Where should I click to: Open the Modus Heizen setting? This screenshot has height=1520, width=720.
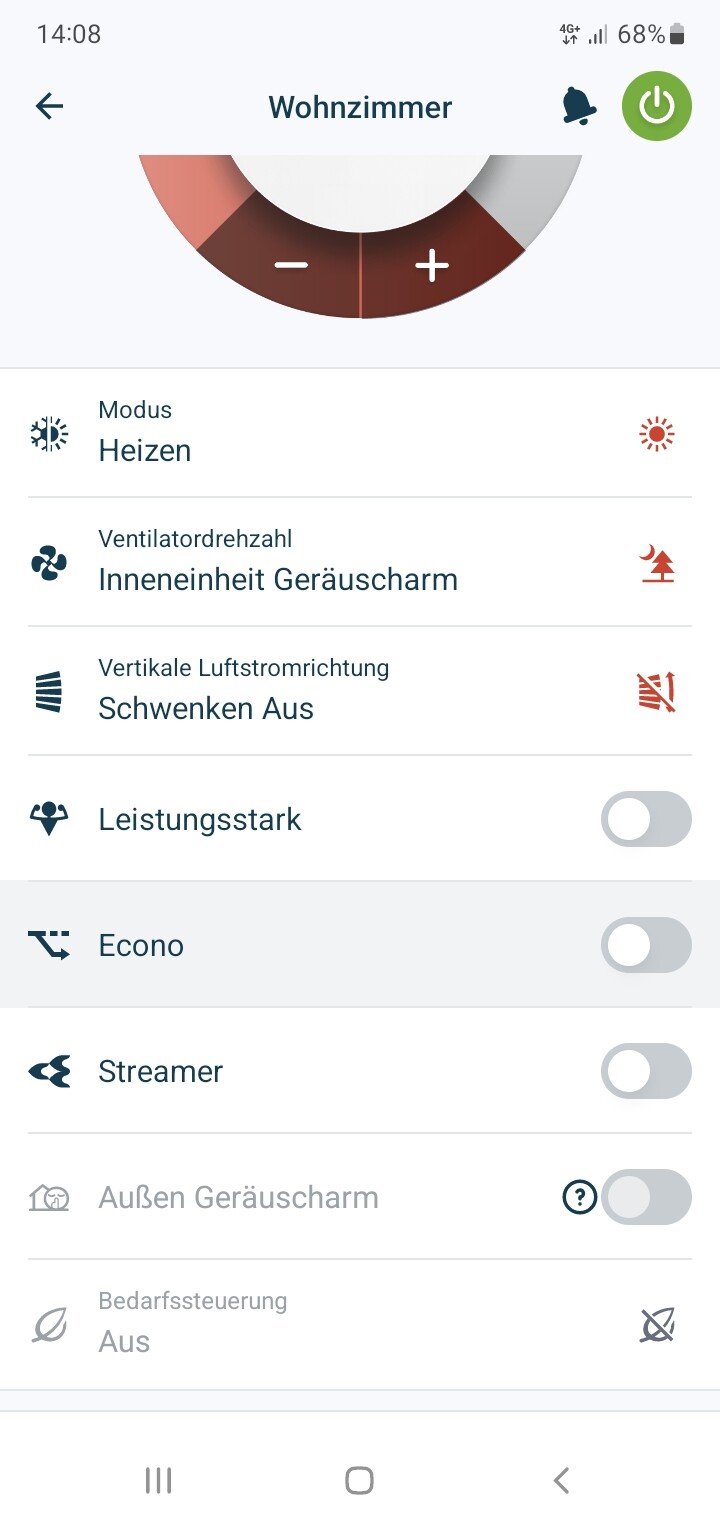tap(360, 433)
